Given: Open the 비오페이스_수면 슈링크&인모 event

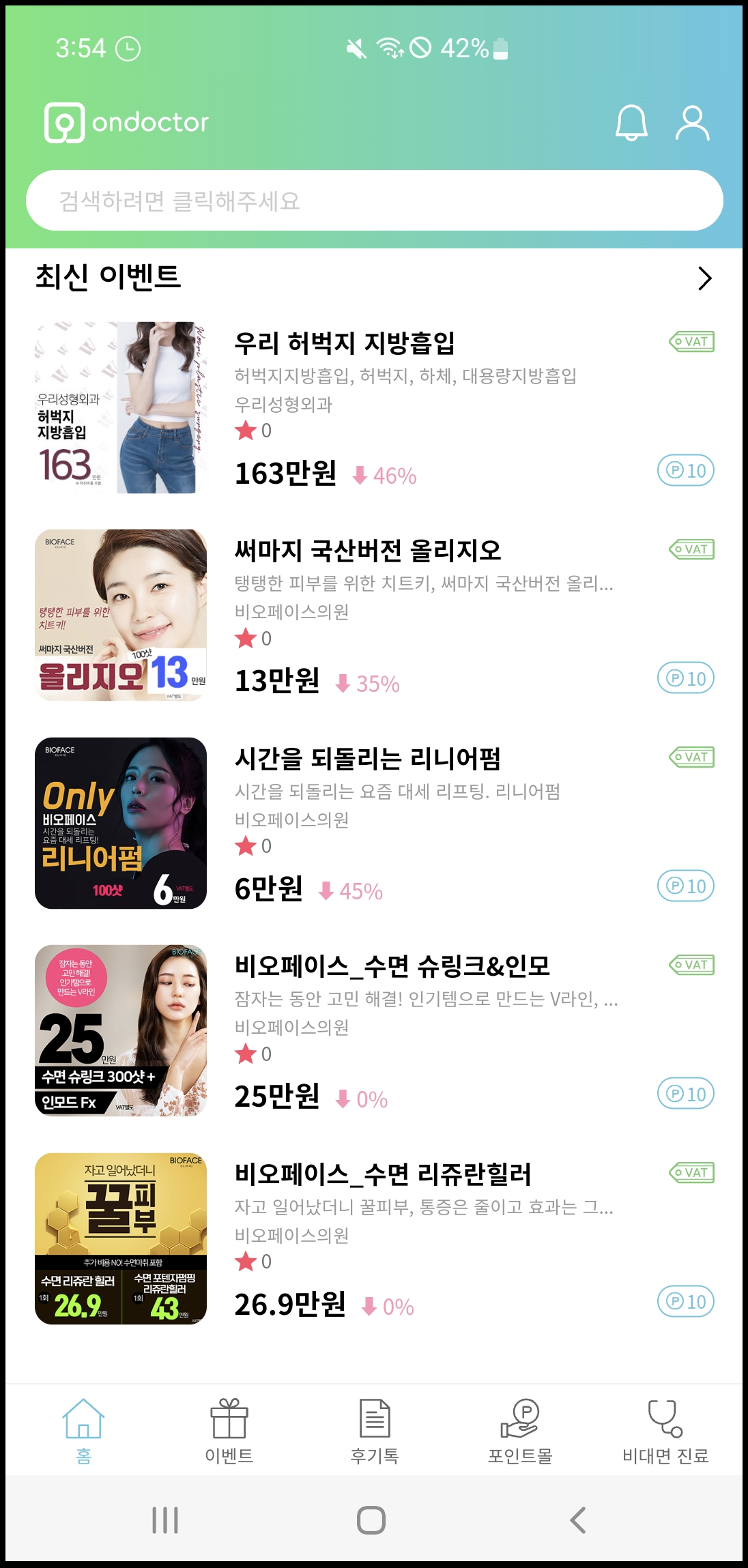Looking at the screenshot, I should tap(374, 1031).
